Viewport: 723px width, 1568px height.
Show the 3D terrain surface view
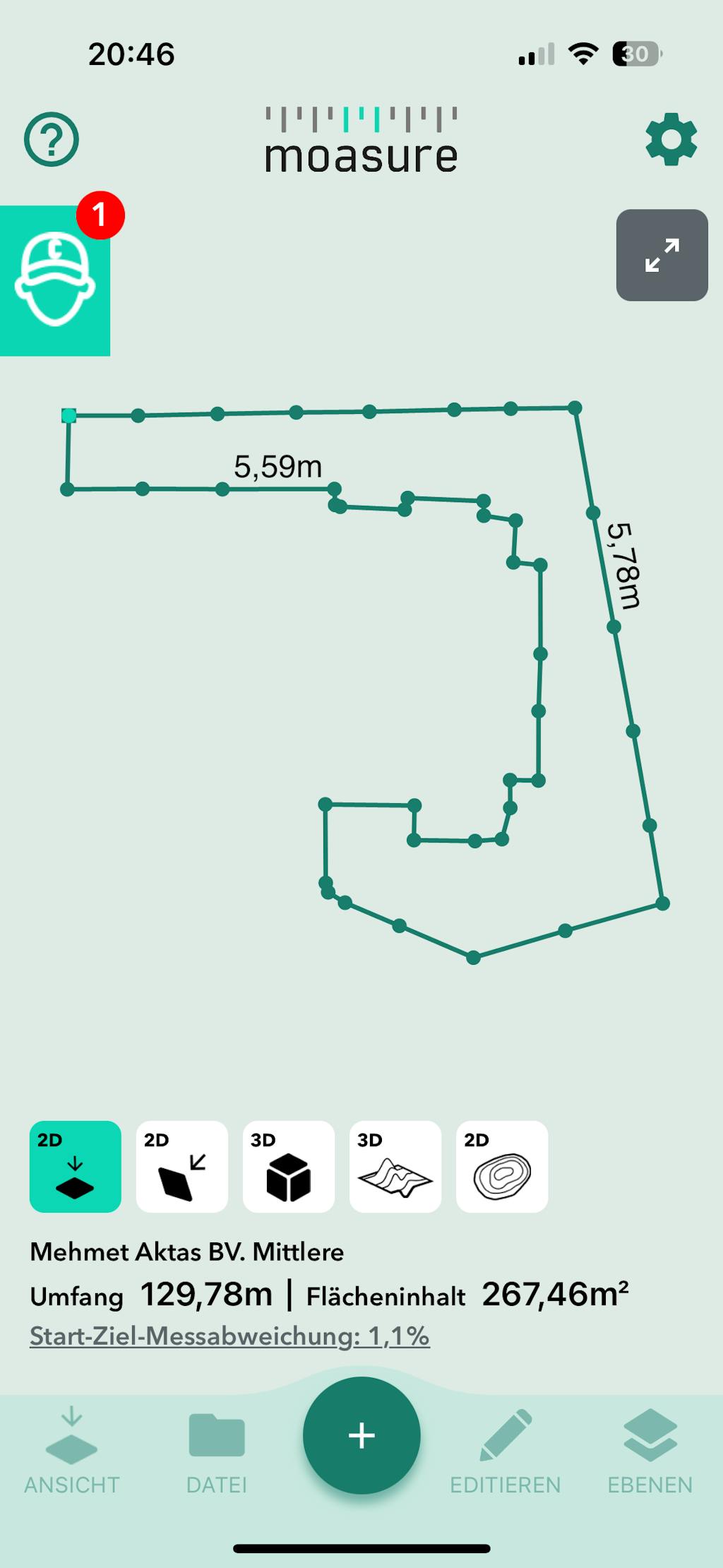[395, 1167]
